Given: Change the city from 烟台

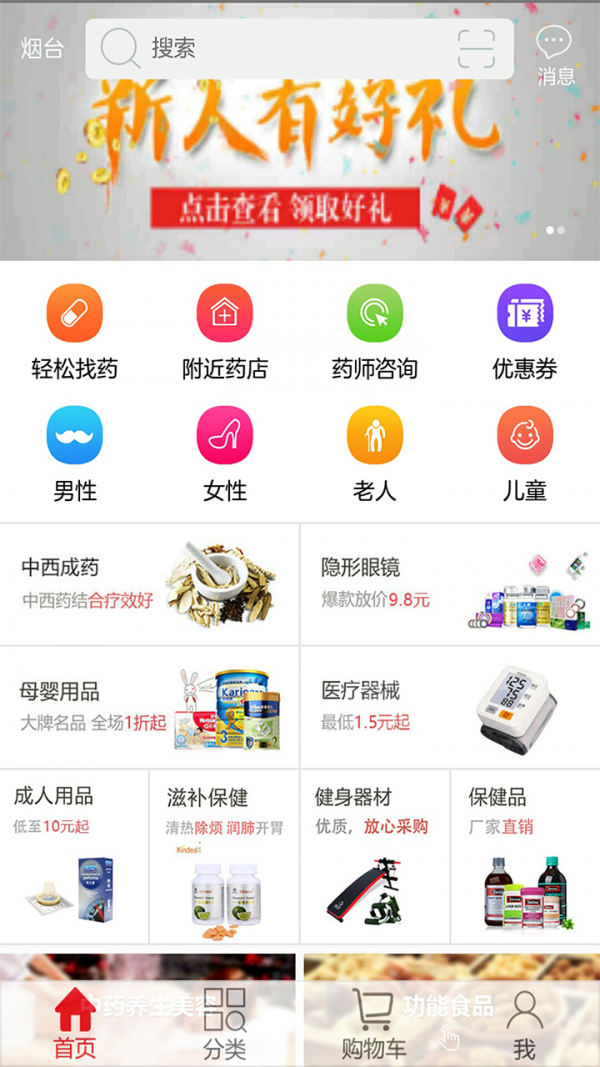Looking at the screenshot, I should coord(42,48).
